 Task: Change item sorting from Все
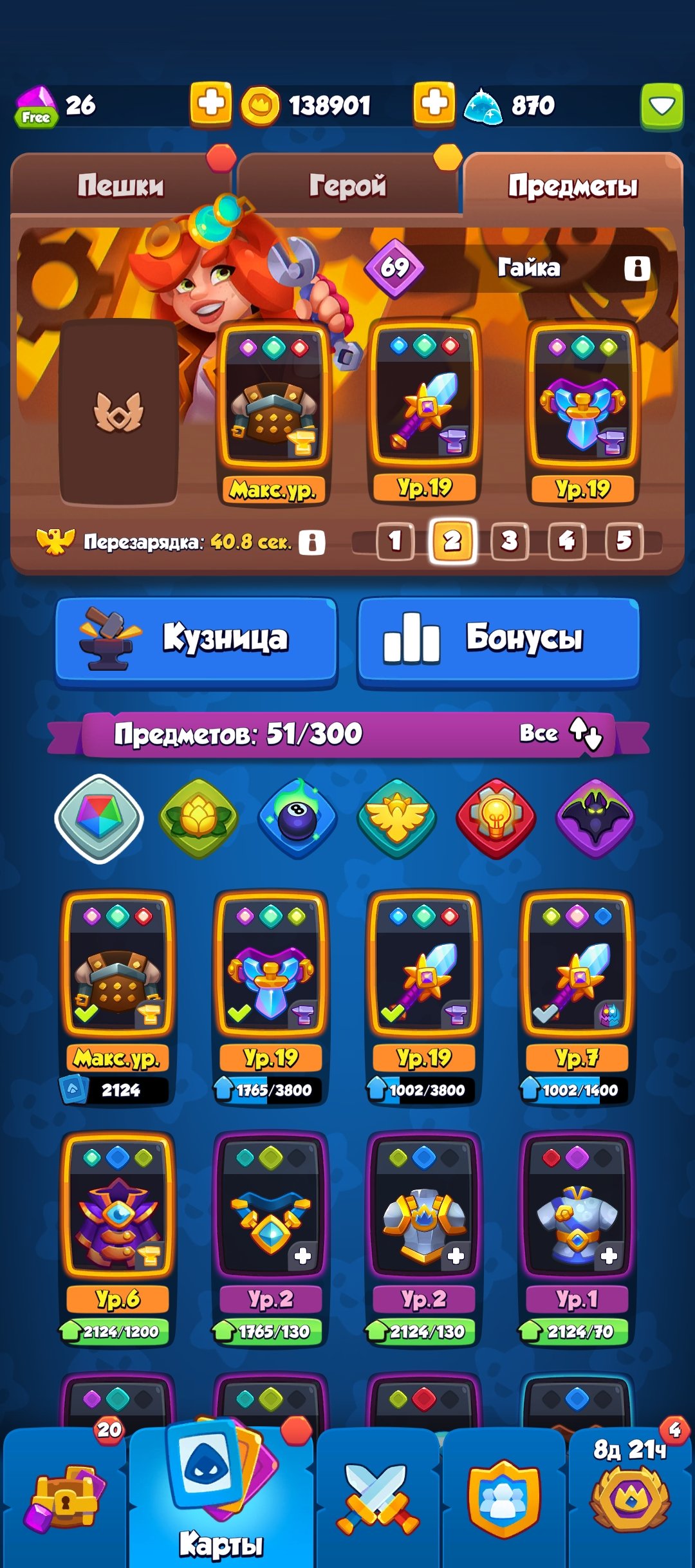[x=561, y=733]
